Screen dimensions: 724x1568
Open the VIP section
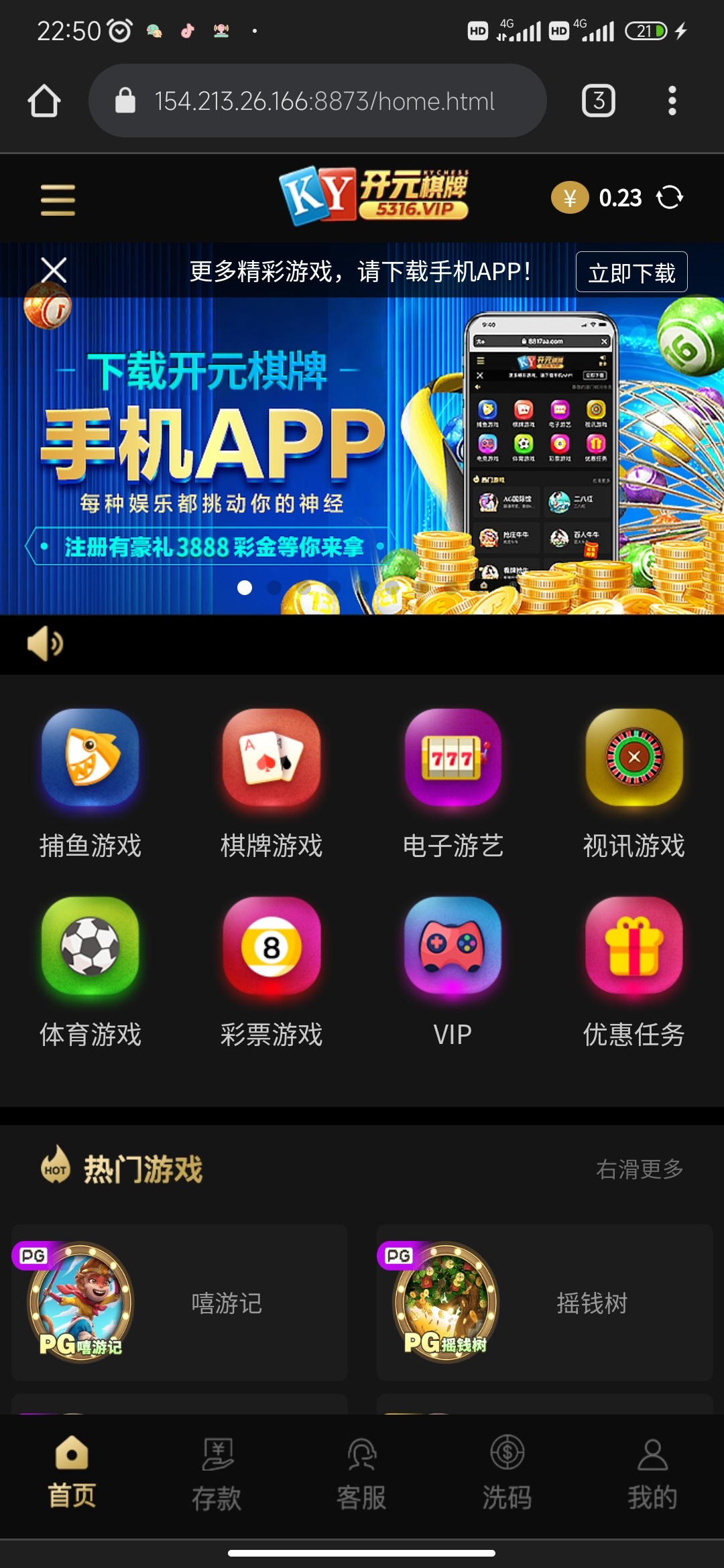click(x=452, y=972)
